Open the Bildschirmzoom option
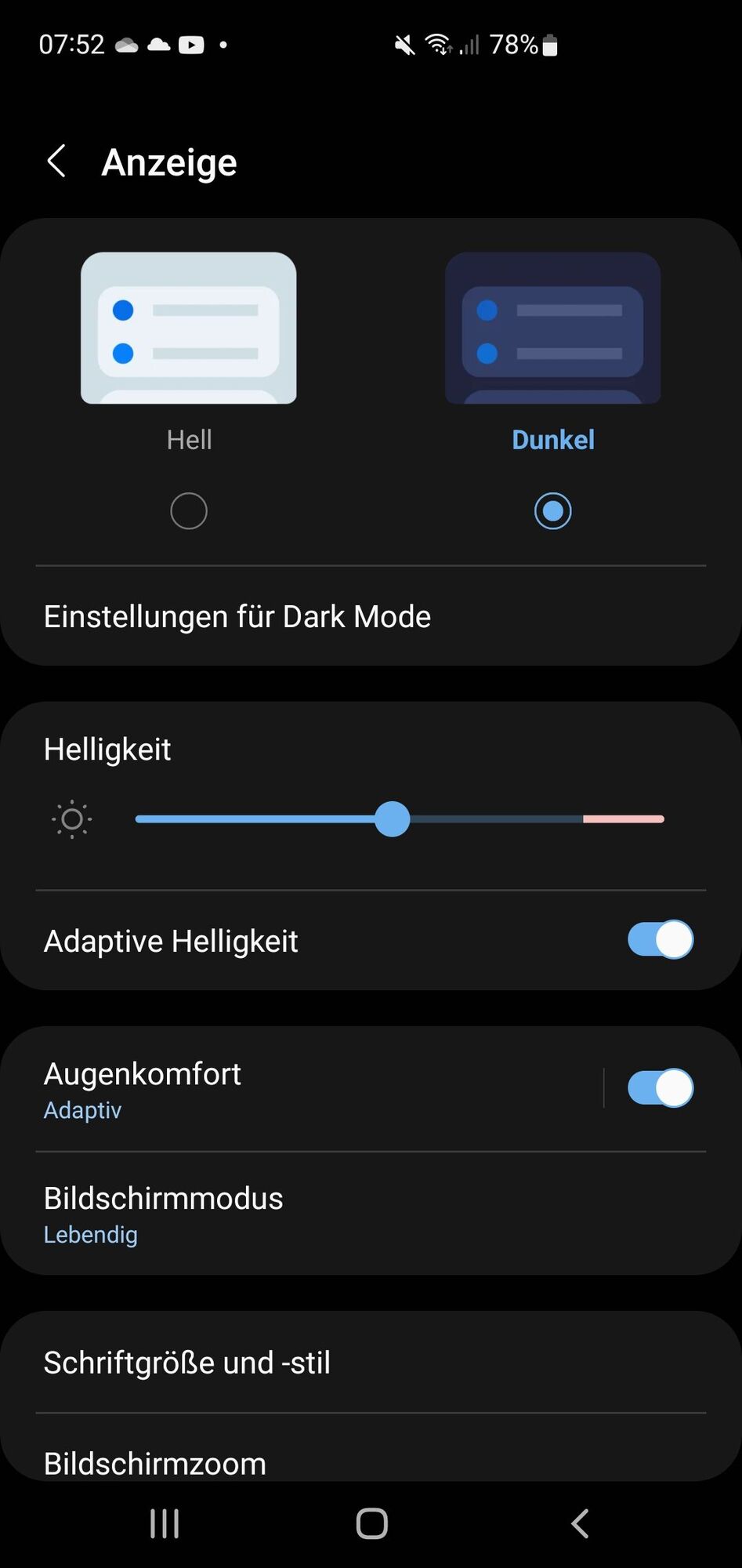The width and height of the screenshot is (742, 1568). [155, 1463]
